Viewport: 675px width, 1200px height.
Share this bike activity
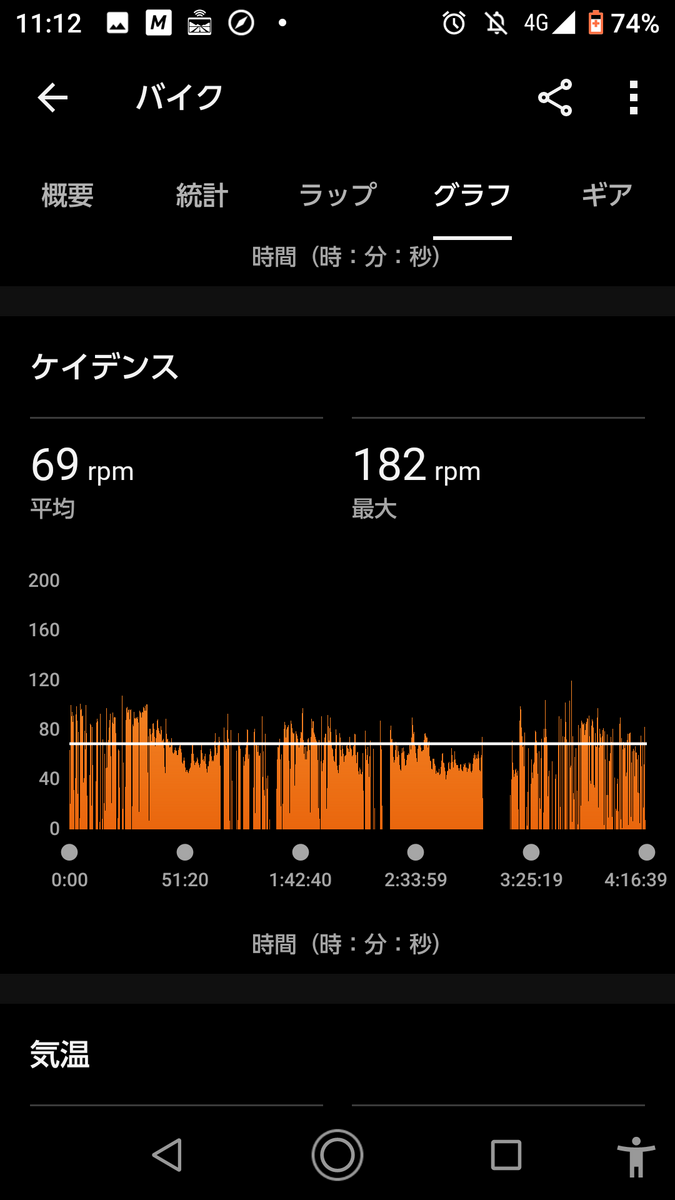[555, 98]
